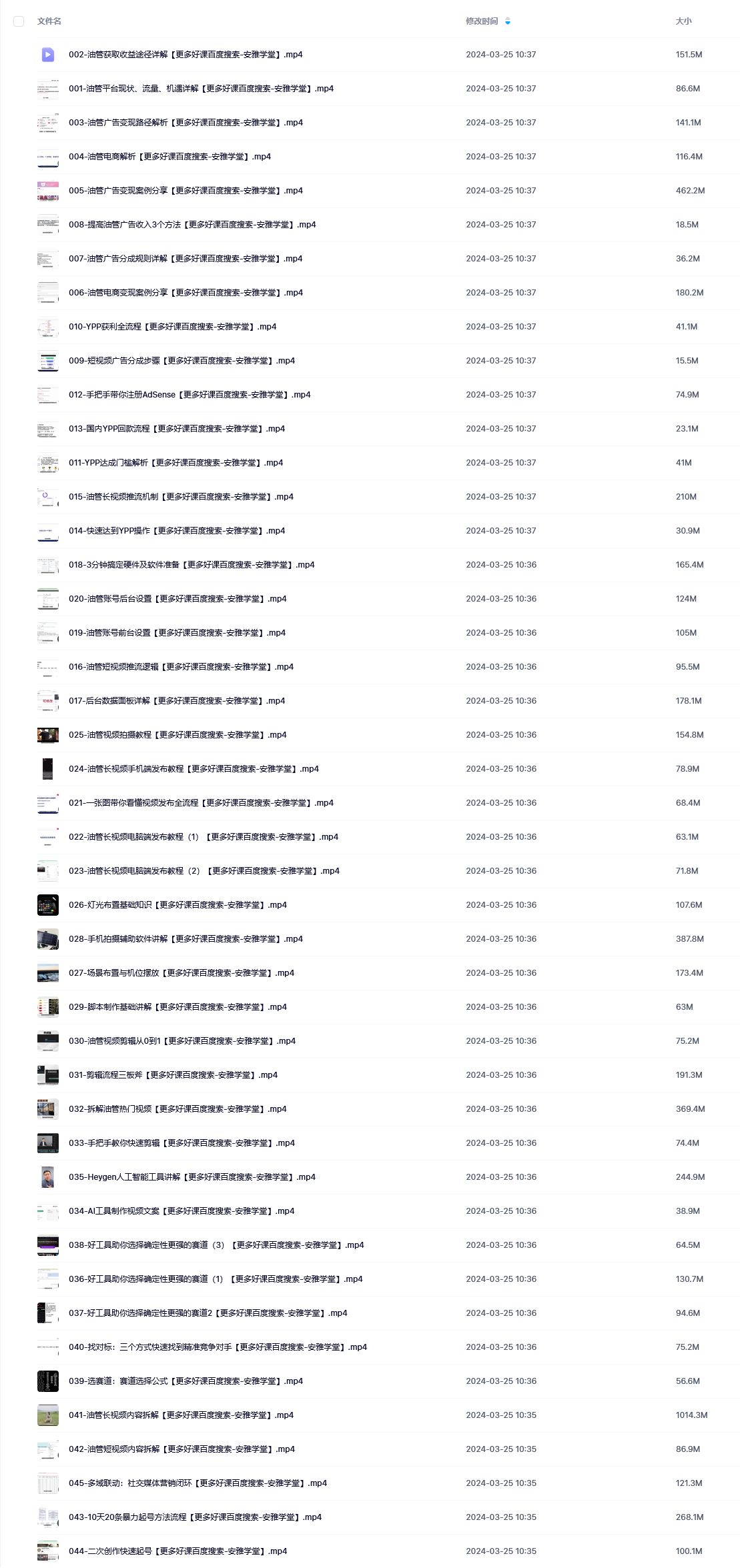Open 040-找对标 competitor video file
The image size is (740, 1568).
pyautogui.click(x=218, y=1347)
